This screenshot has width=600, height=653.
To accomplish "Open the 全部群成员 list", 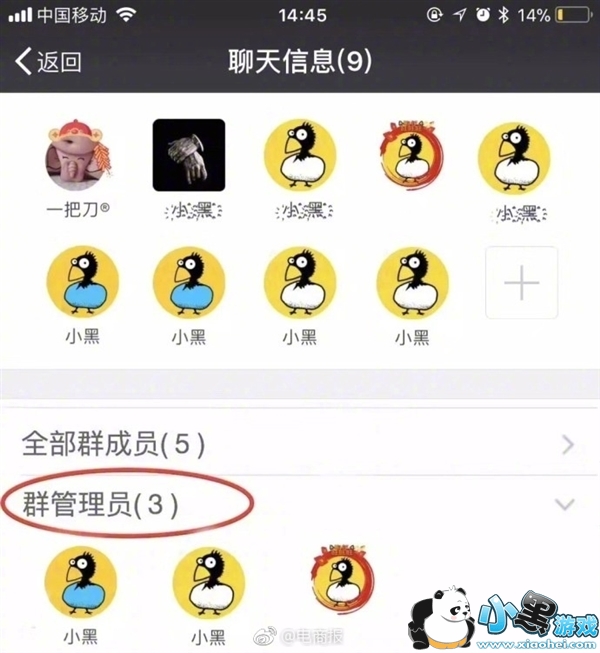I will tap(300, 444).
